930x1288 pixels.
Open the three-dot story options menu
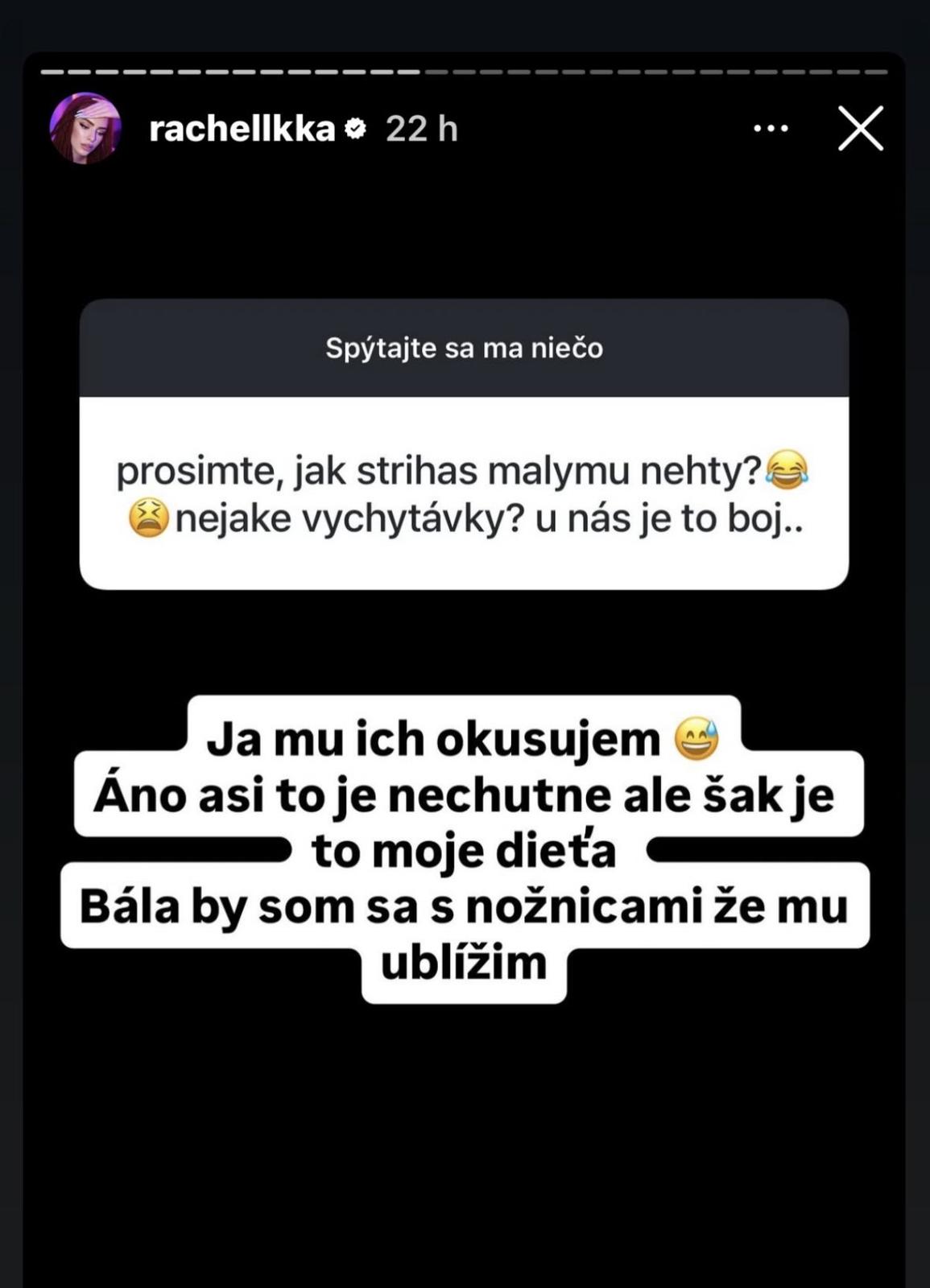(771, 129)
